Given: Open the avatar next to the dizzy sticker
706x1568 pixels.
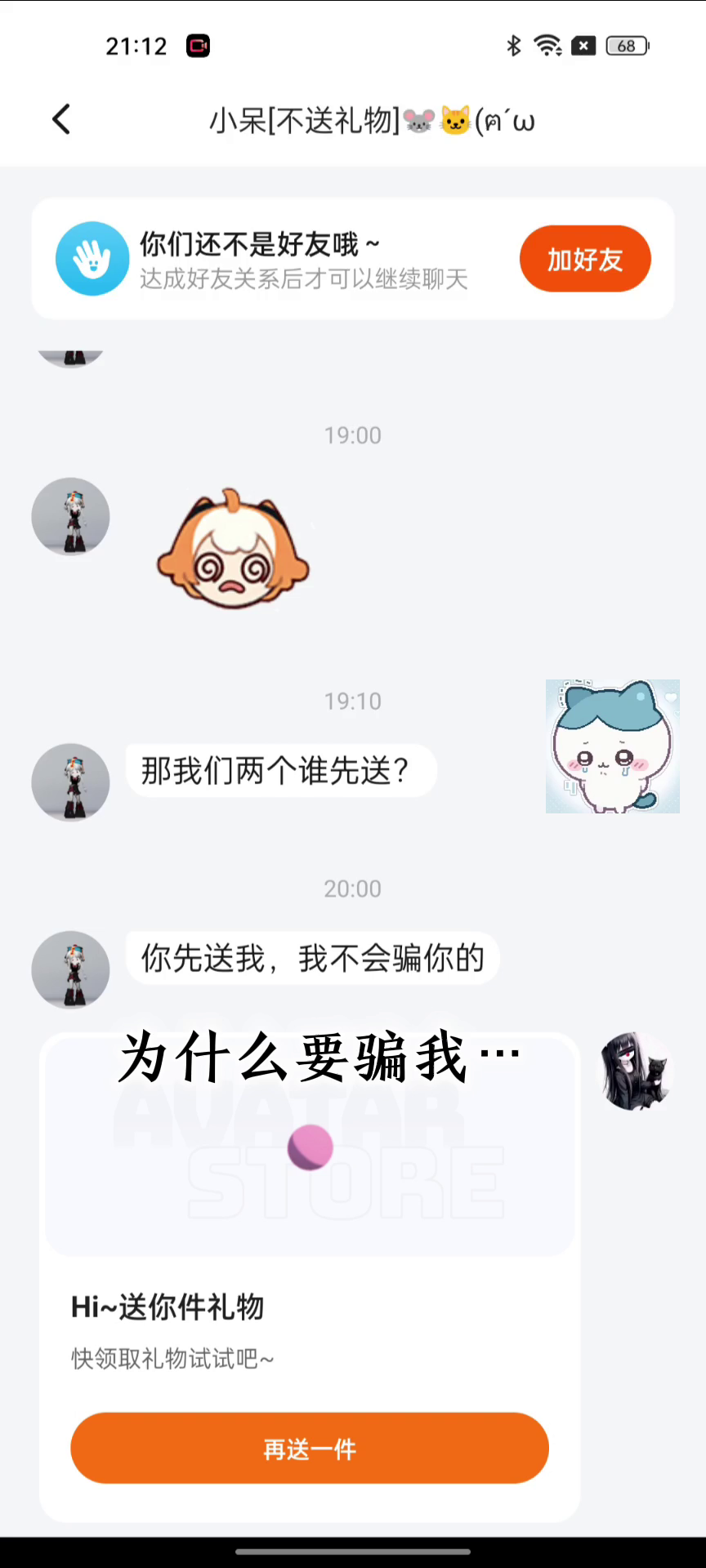Looking at the screenshot, I should pyautogui.click(x=70, y=516).
